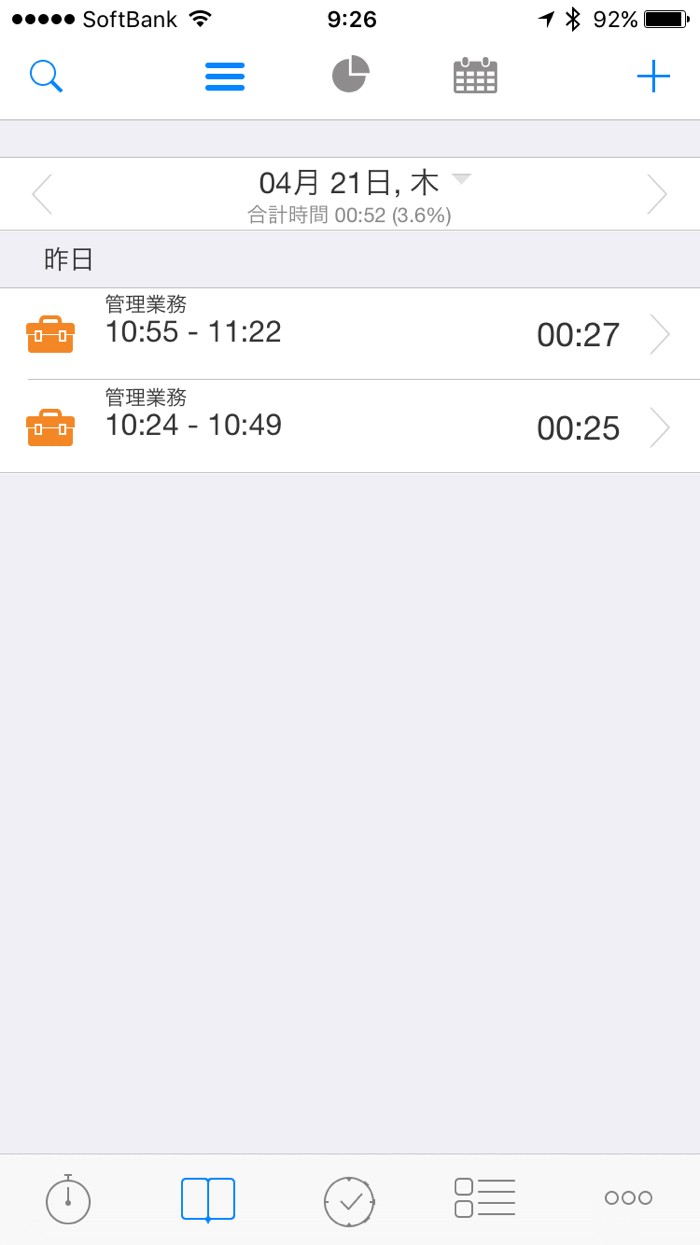700x1245 pixels.
Task: Switch to the clock checkmark tab
Action: tap(349, 1200)
